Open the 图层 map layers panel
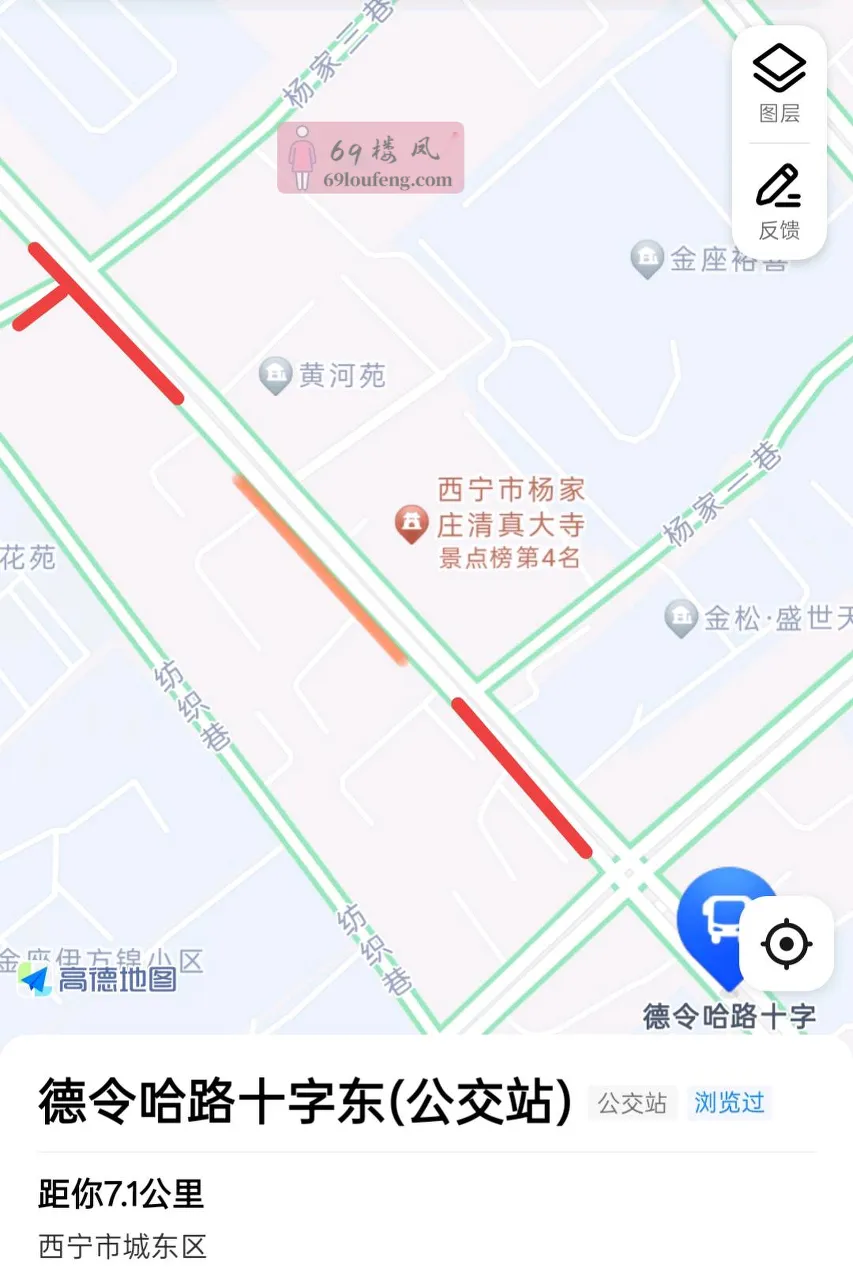The width and height of the screenshot is (853, 1280). pyautogui.click(x=778, y=68)
